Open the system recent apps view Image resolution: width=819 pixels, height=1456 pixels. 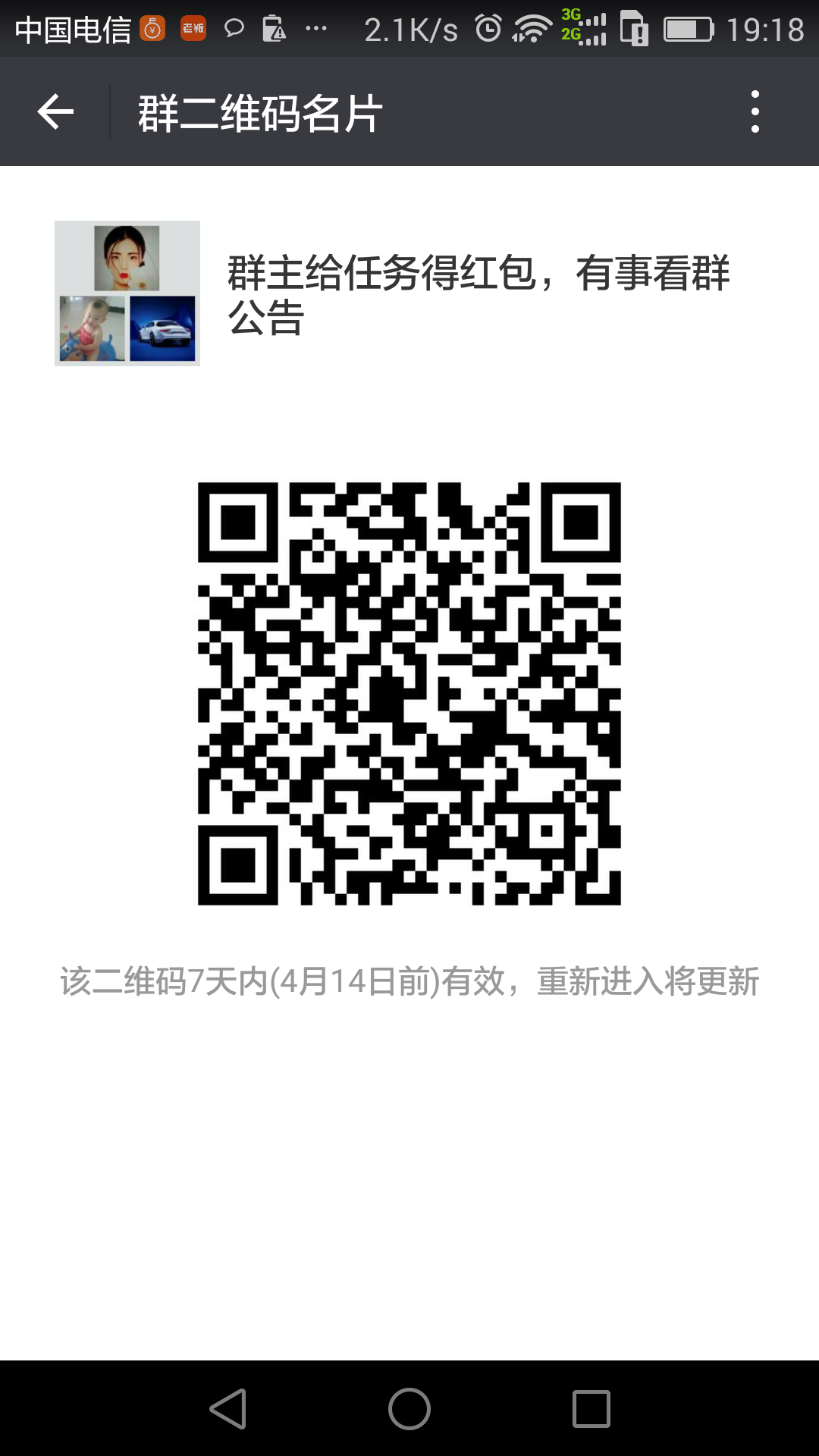pos(591,1409)
